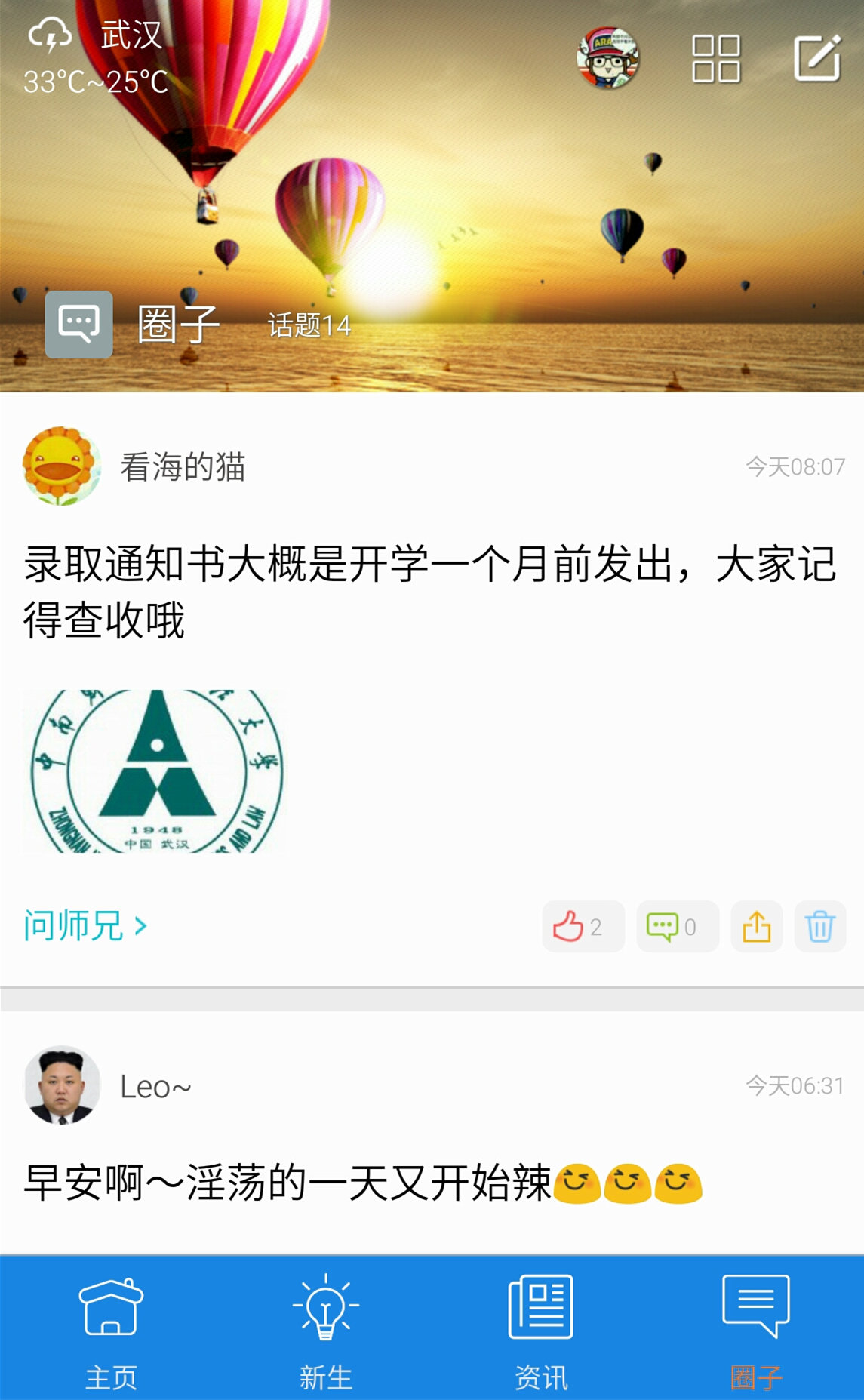
Task: Delete 看海的猫's post
Action: (819, 926)
